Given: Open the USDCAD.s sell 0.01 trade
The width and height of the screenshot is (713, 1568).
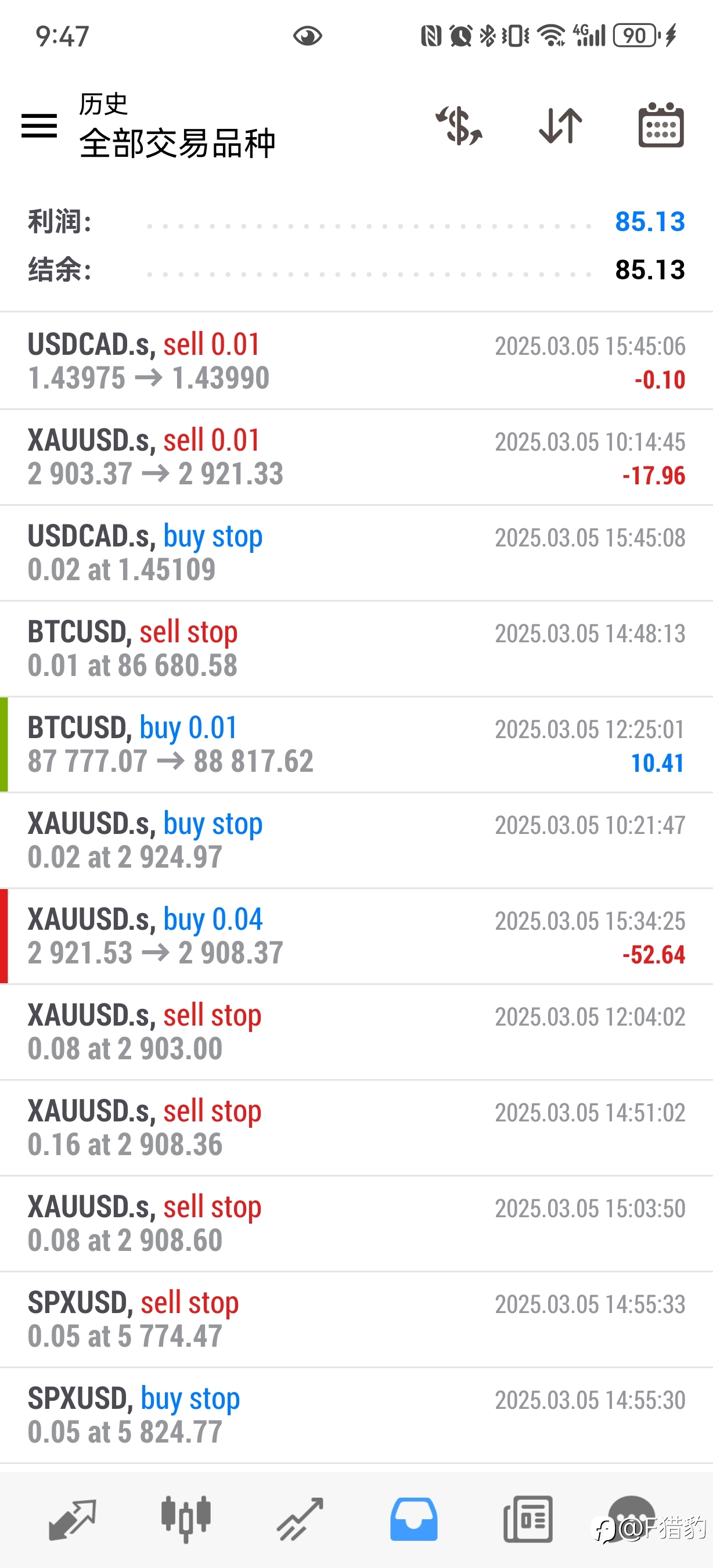Looking at the screenshot, I should tap(356, 361).
